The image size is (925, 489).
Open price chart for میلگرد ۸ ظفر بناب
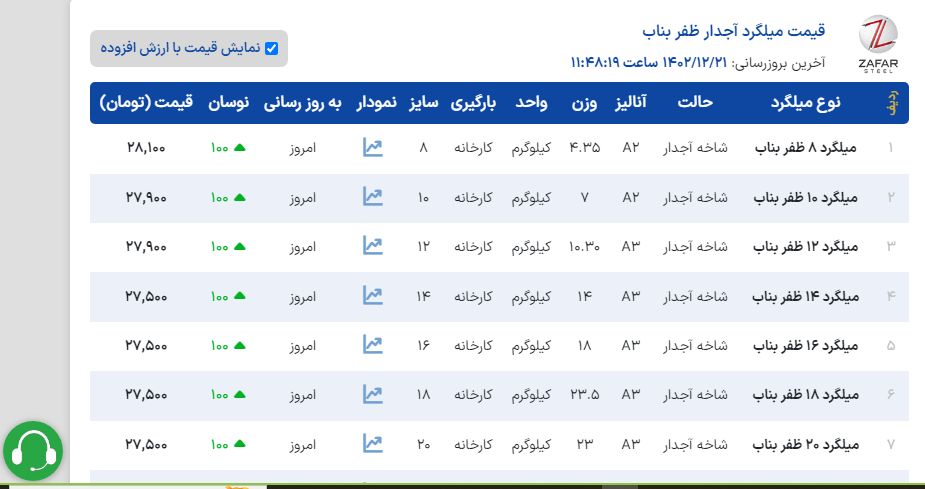[373, 148]
